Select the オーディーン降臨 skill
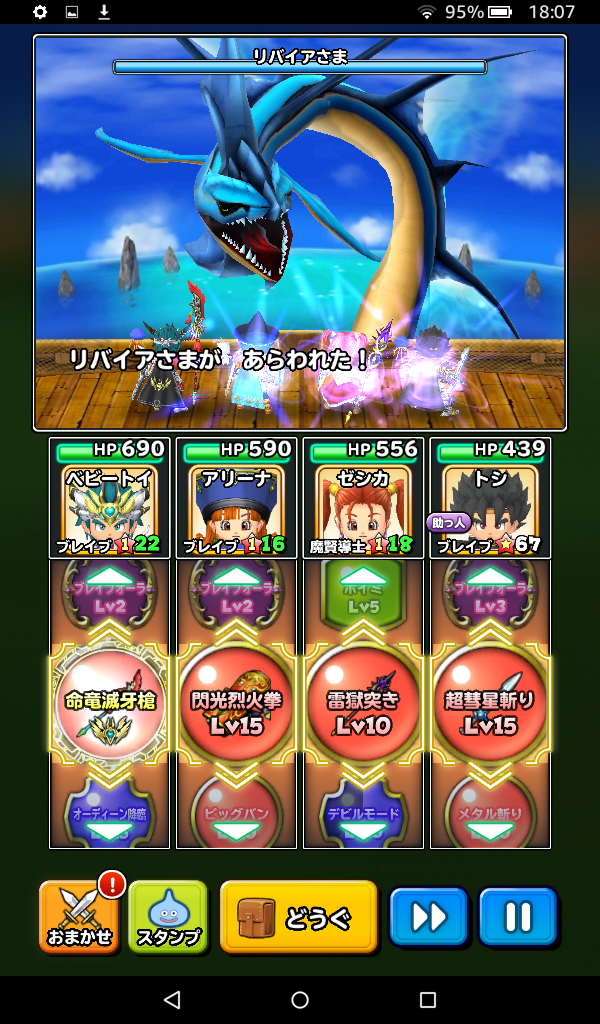 (110, 812)
